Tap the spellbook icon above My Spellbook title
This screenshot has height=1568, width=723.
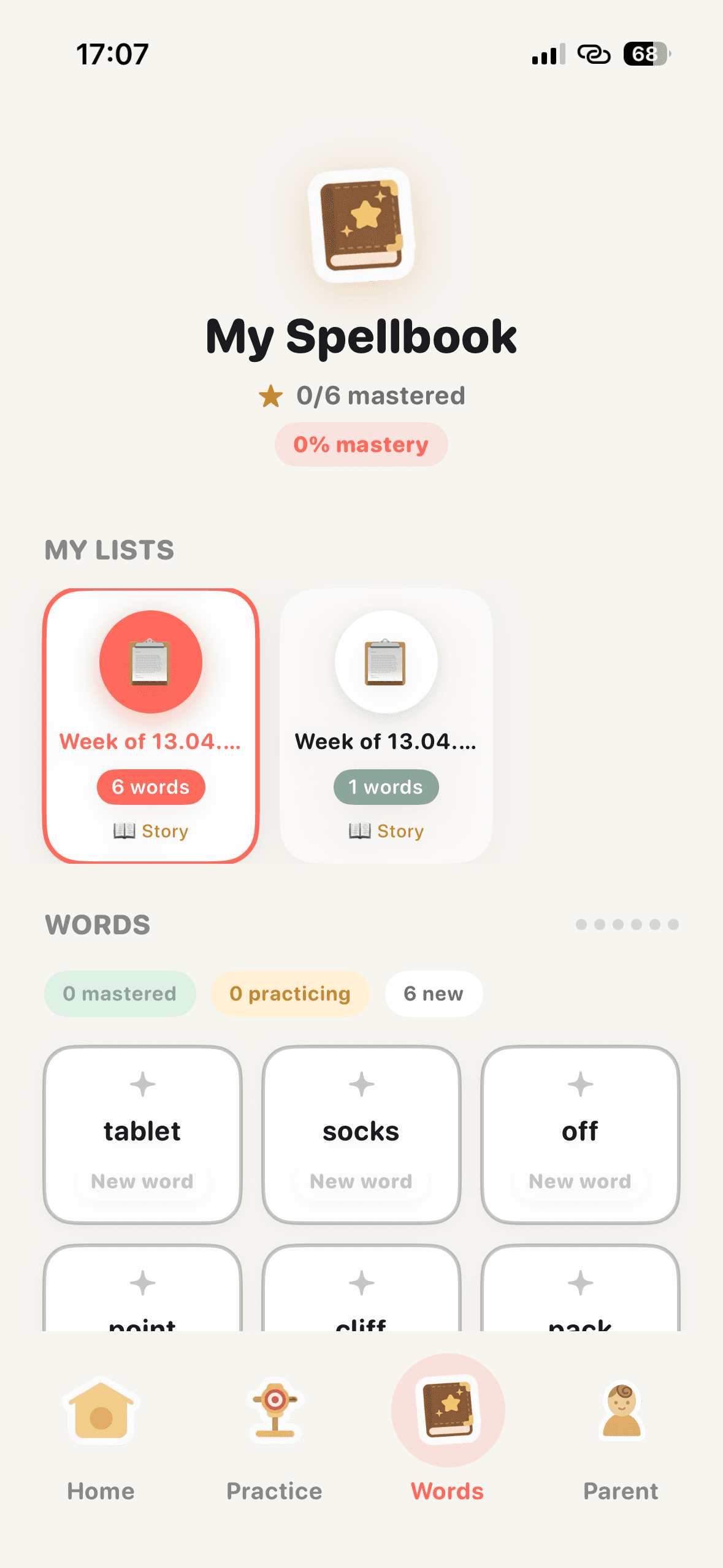(361, 227)
